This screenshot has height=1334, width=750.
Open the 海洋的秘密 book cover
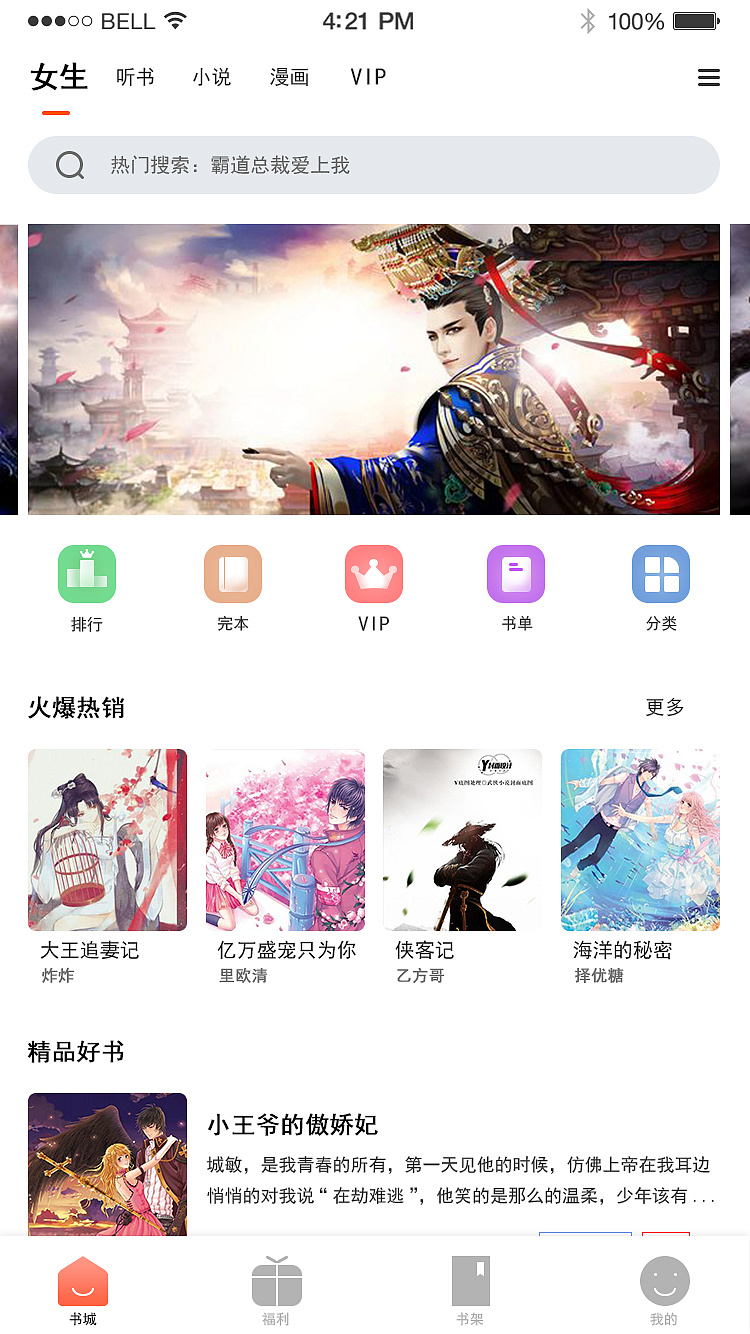640,839
